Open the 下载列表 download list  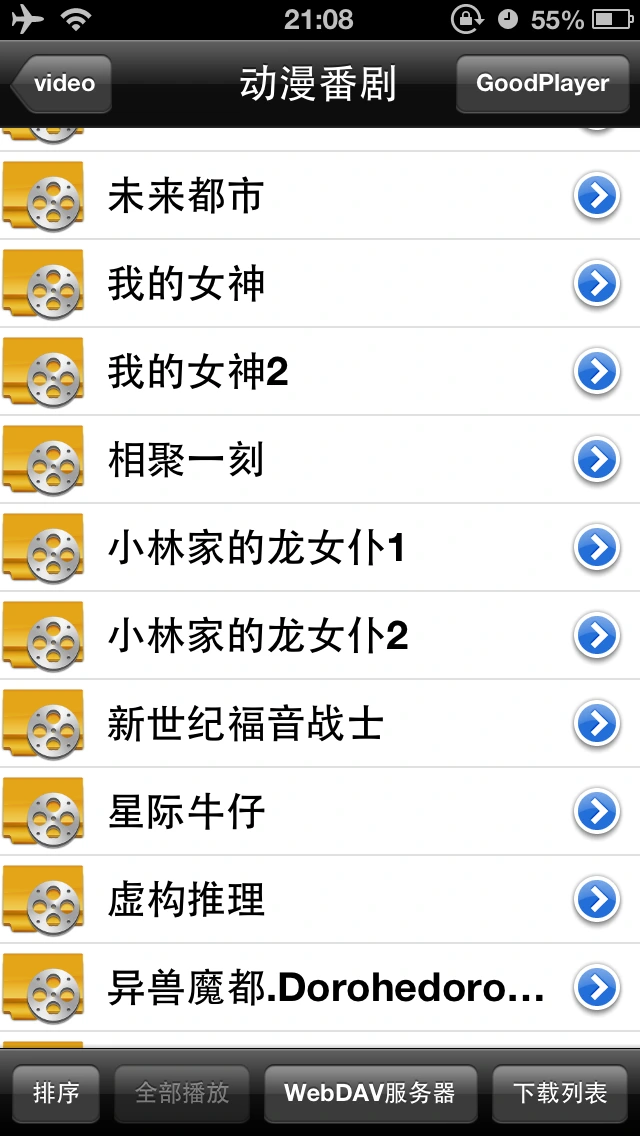pyautogui.click(x=560, y=1093)
